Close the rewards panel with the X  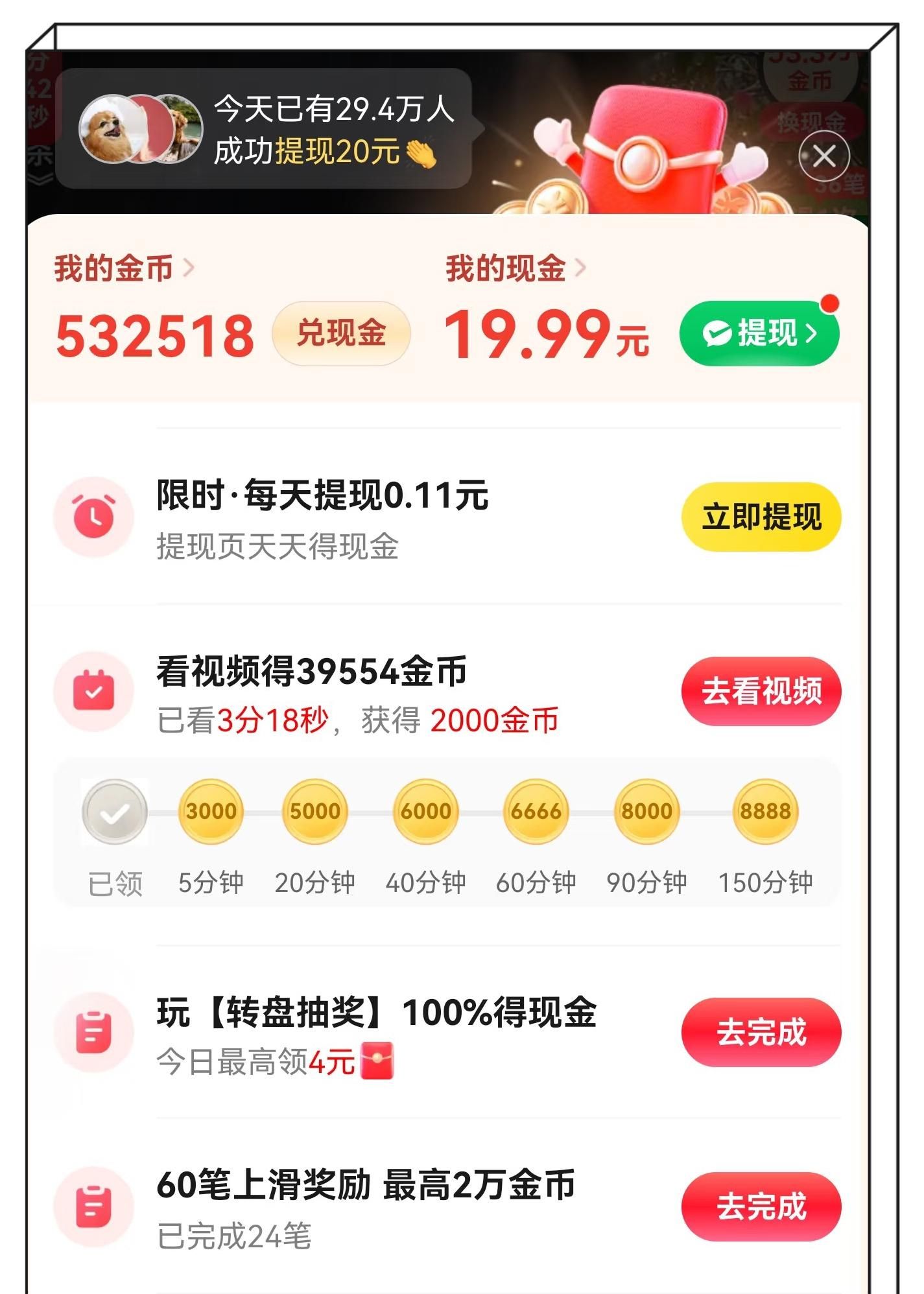click(x=823, y=156)
